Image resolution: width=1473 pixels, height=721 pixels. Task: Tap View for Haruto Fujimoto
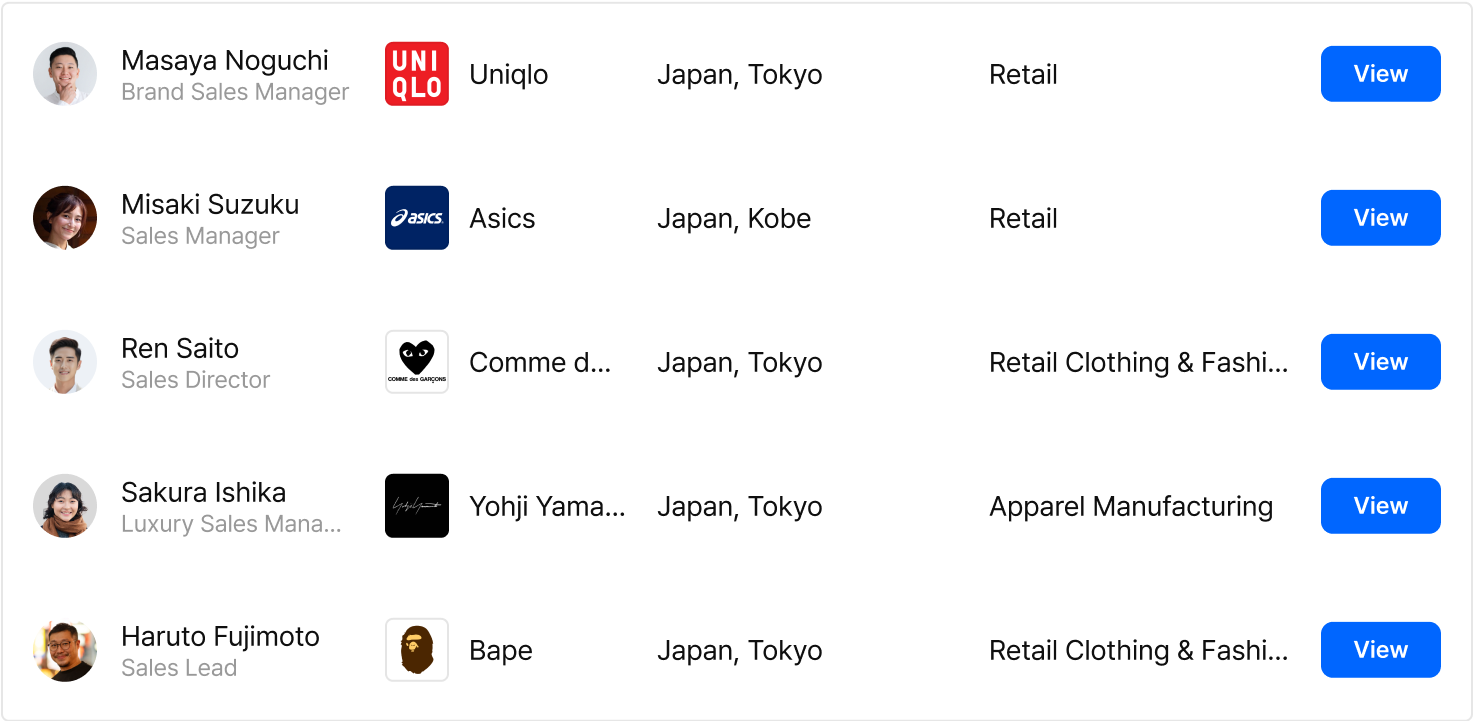click(x=1380, y=650)
